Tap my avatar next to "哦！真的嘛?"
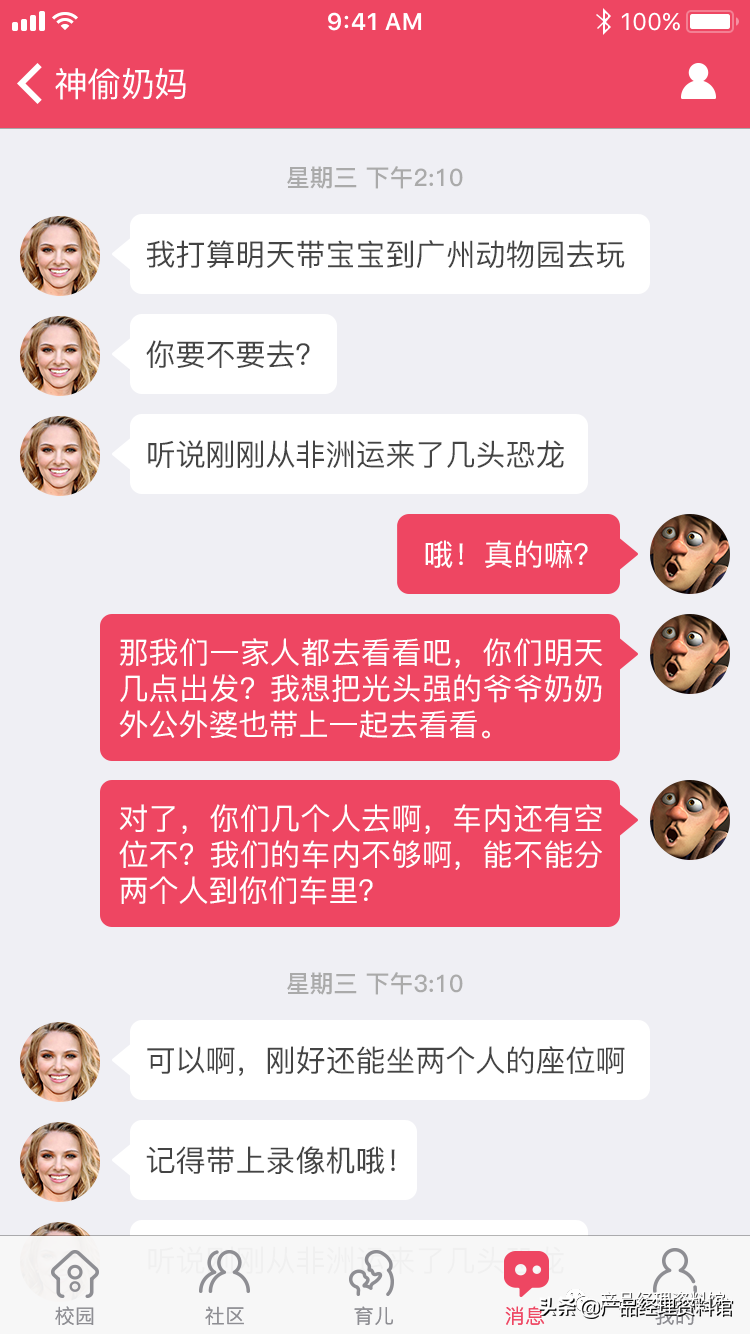This screenshot has width=750, height=1334. (x=689, y=554)
